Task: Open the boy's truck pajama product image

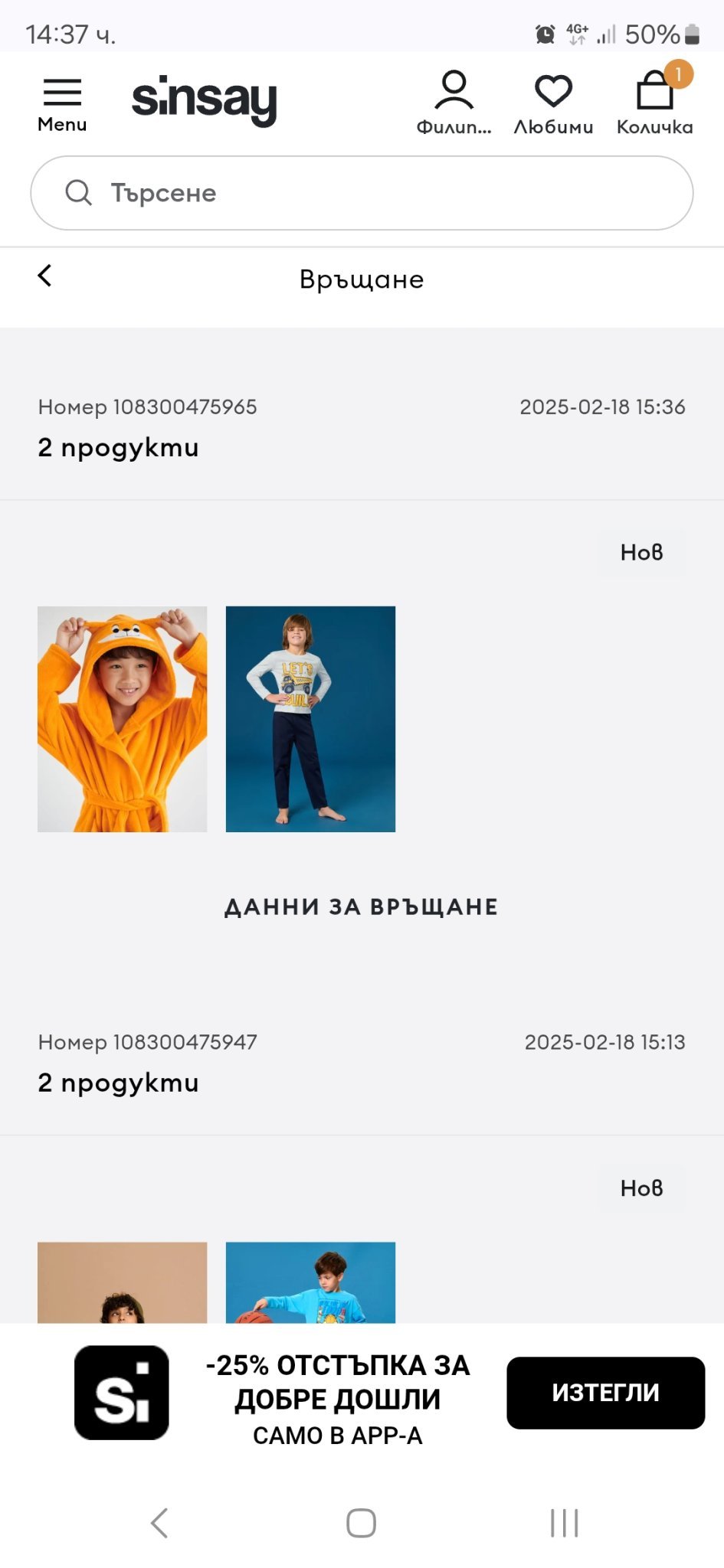Action: (x=310, y=719)
